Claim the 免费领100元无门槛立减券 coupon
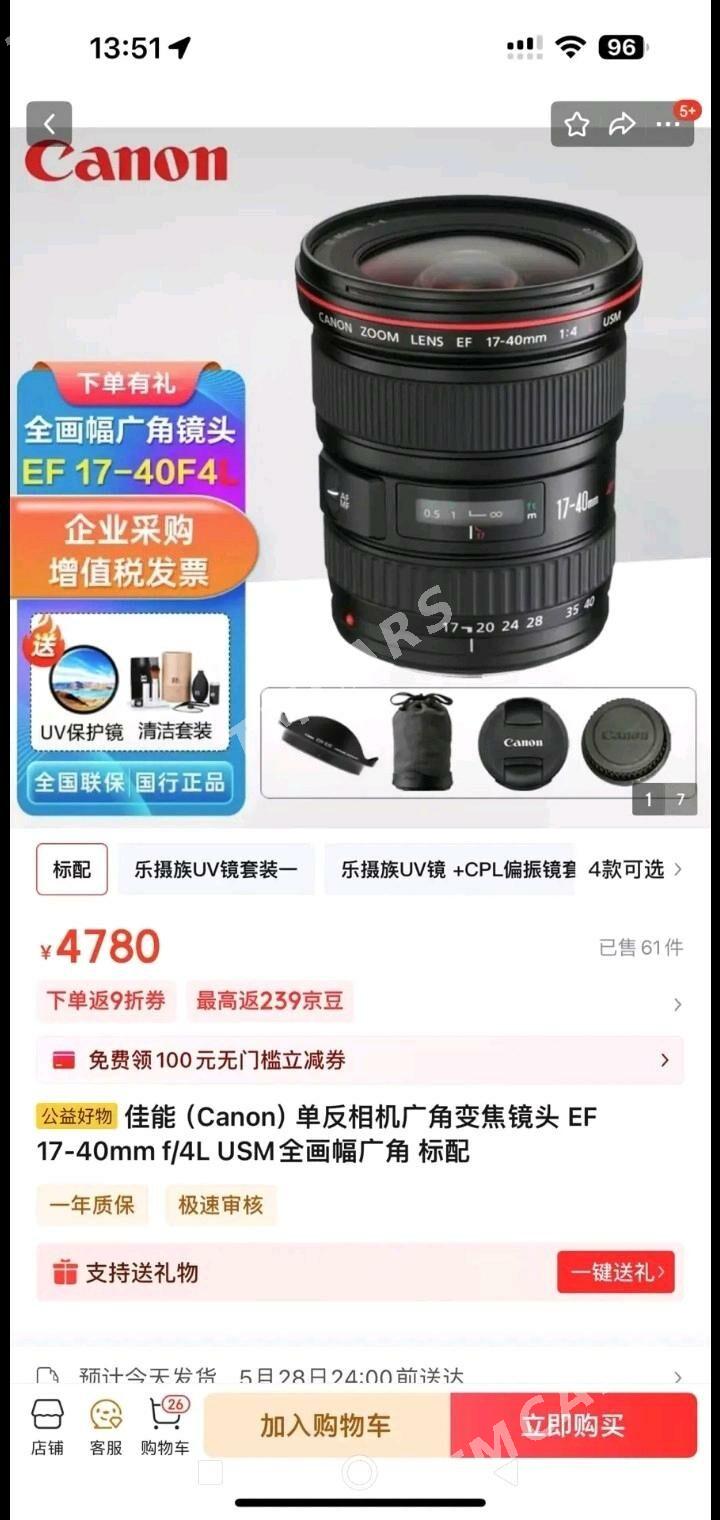Image resolution: width=720 pixels, height=1520 pixels. (x=360, y=1060)
